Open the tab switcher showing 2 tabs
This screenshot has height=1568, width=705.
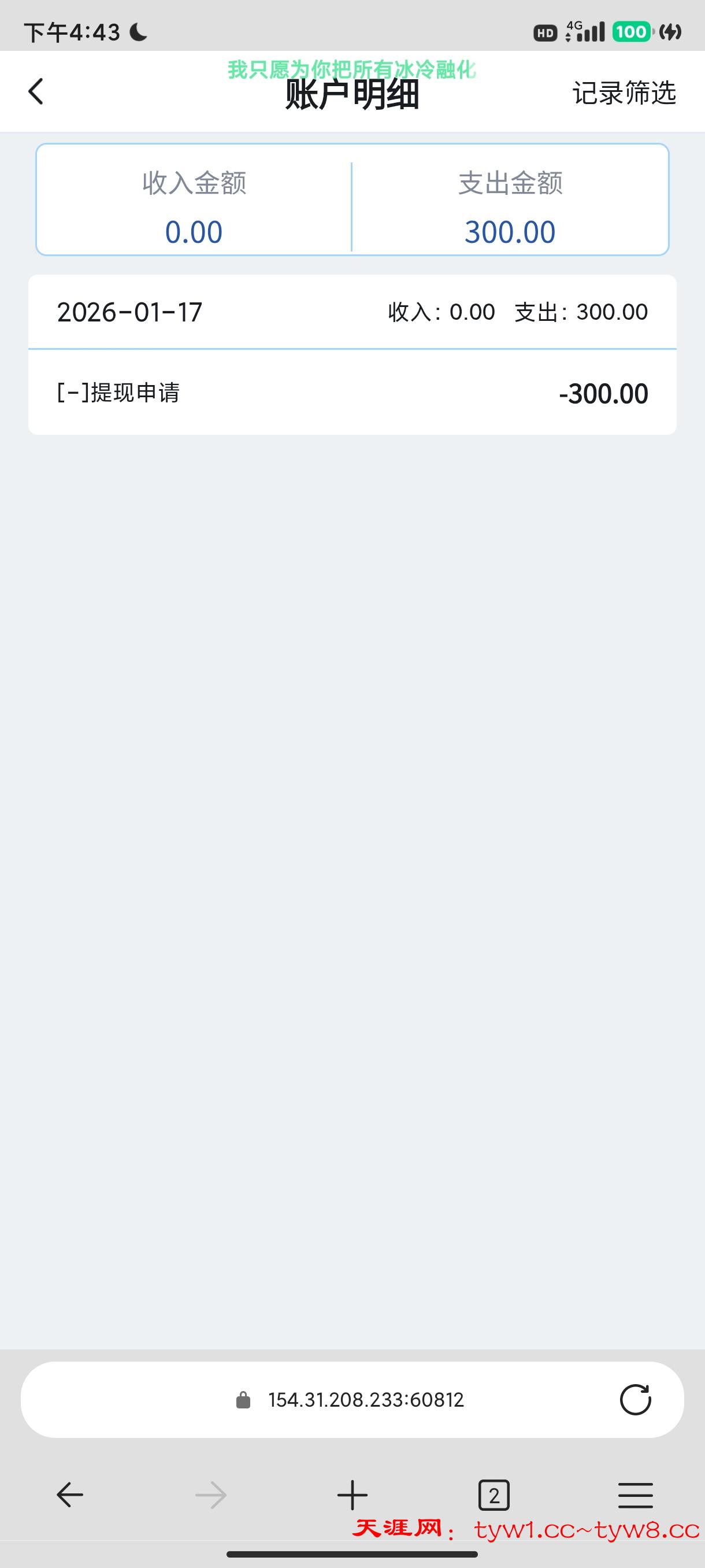[493, 1495]
